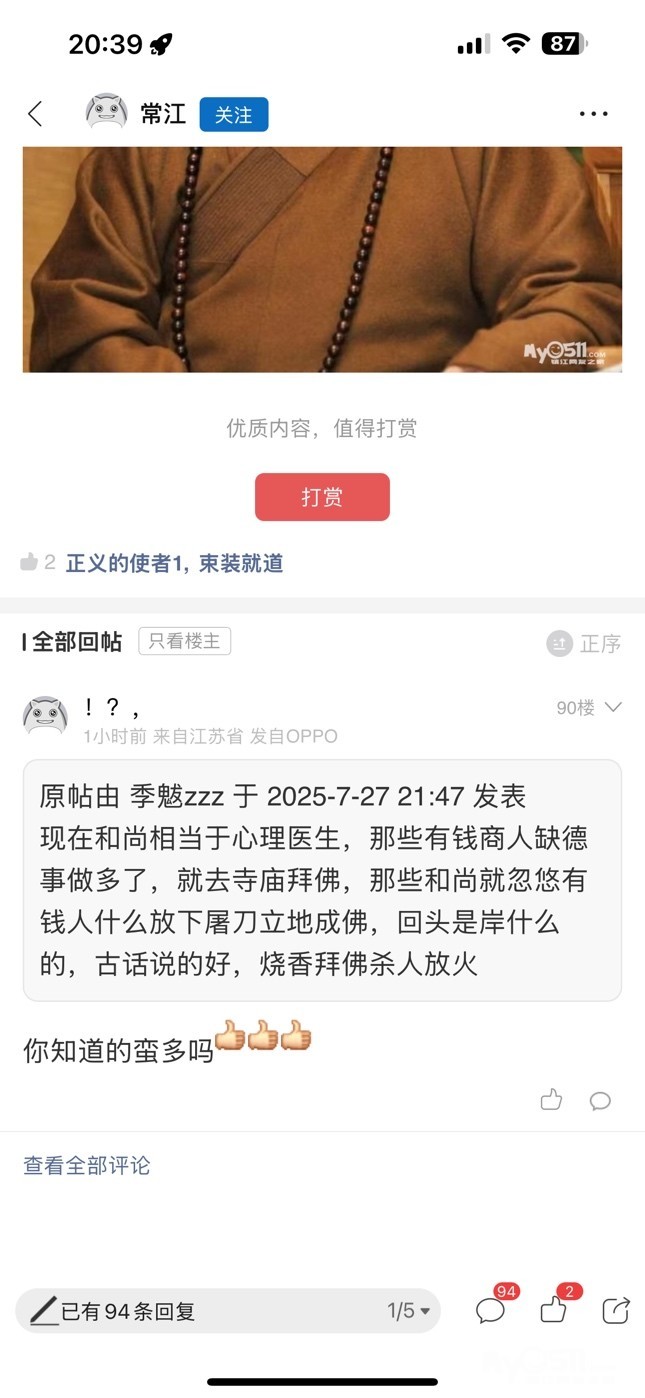Open 查看全部评论 link

coord(87,1165)
